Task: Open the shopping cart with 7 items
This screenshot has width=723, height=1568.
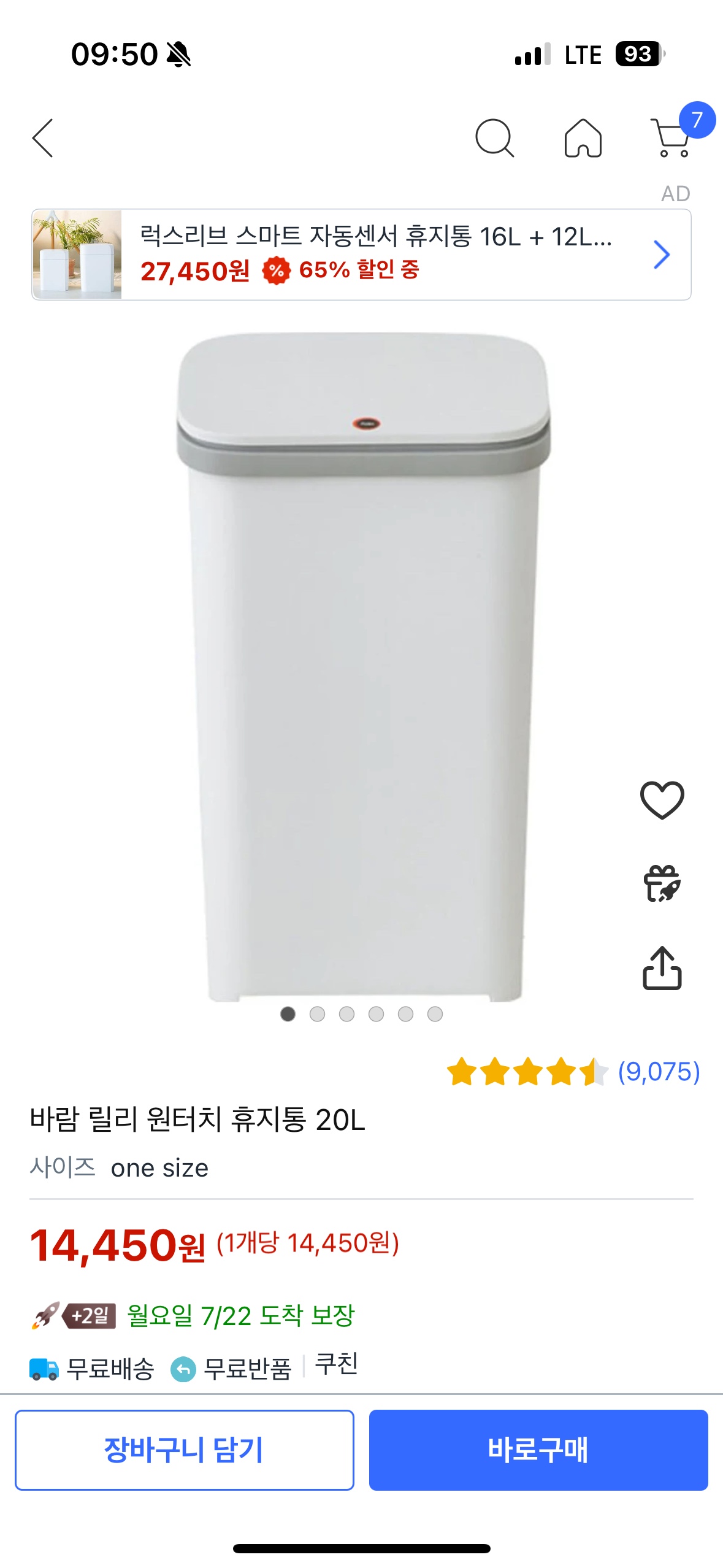Action: coord(673,137)
